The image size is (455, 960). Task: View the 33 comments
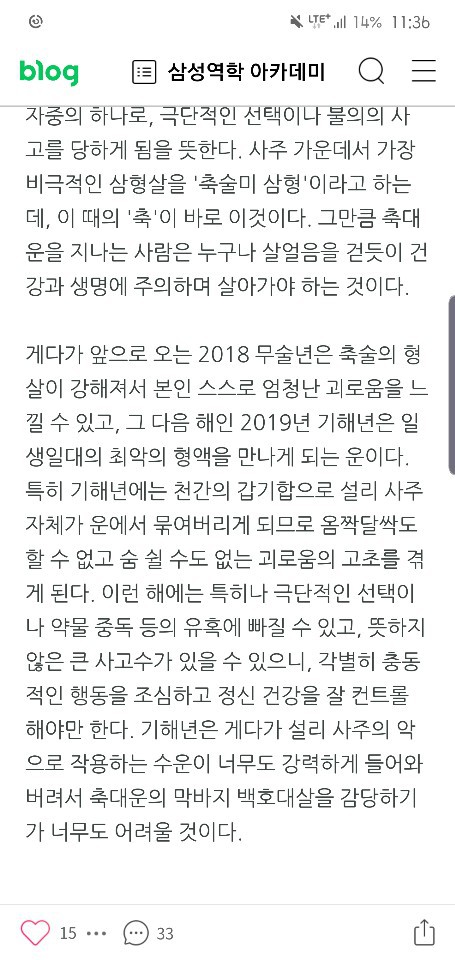(148, 933)
